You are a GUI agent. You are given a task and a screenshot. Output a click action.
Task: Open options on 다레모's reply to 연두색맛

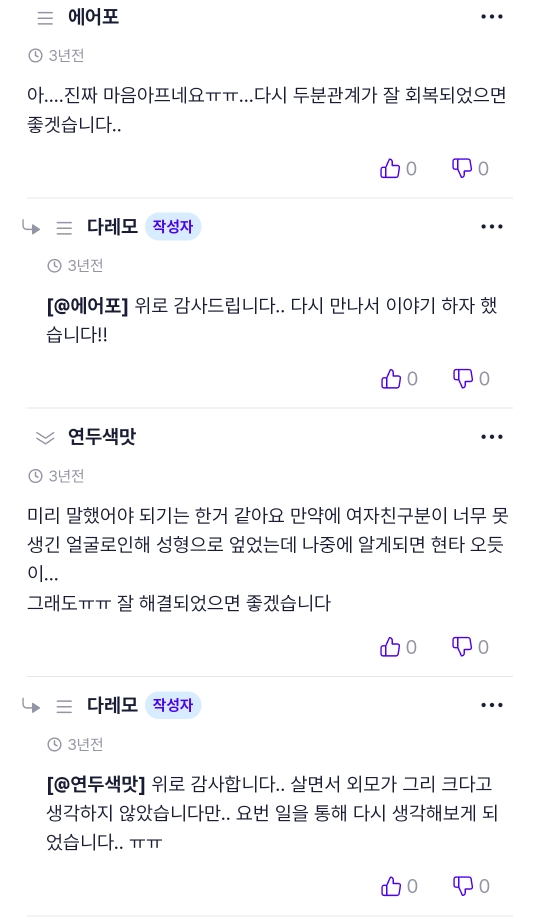point(492,705)
